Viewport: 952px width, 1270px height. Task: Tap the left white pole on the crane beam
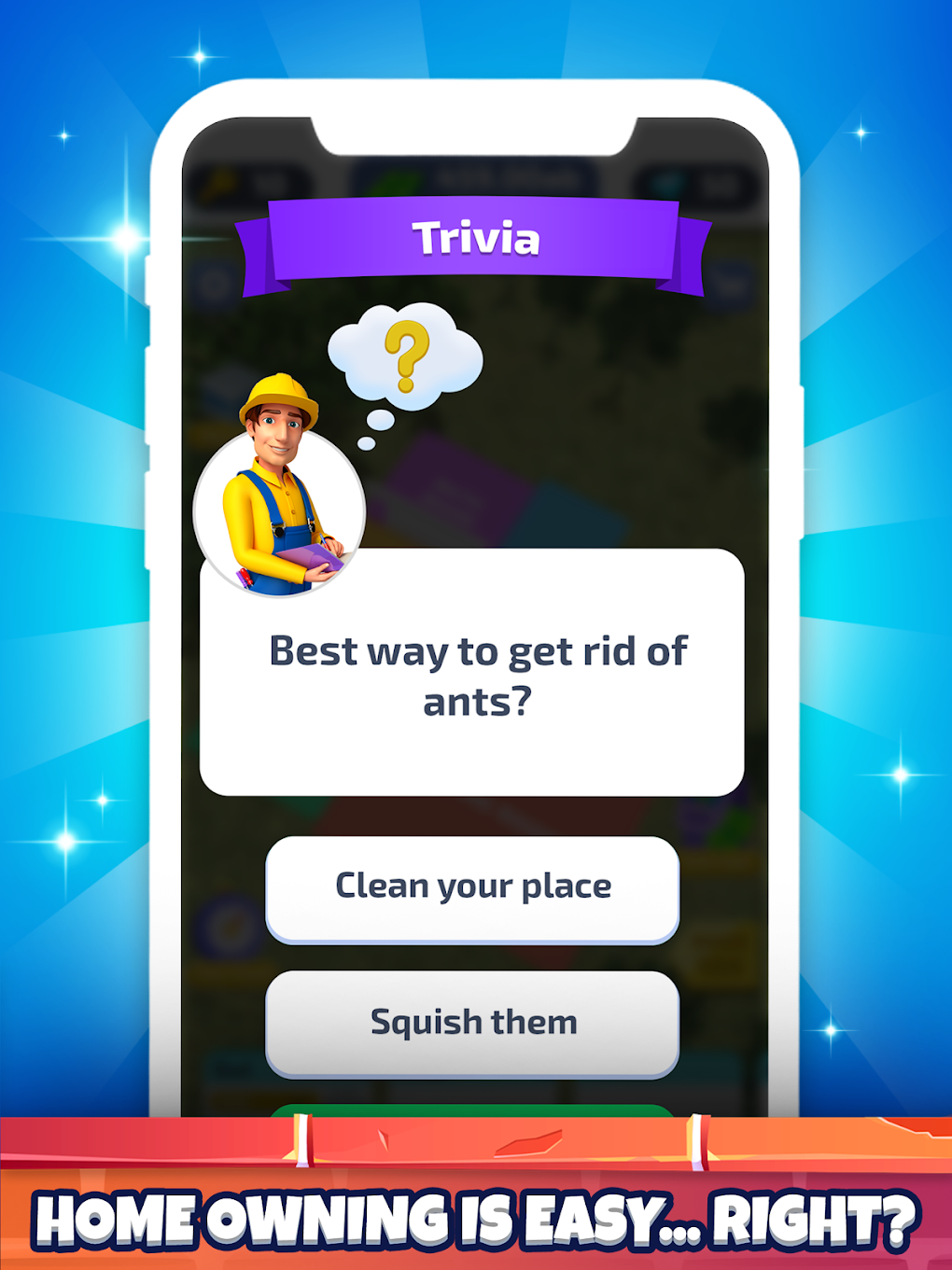305,1138
